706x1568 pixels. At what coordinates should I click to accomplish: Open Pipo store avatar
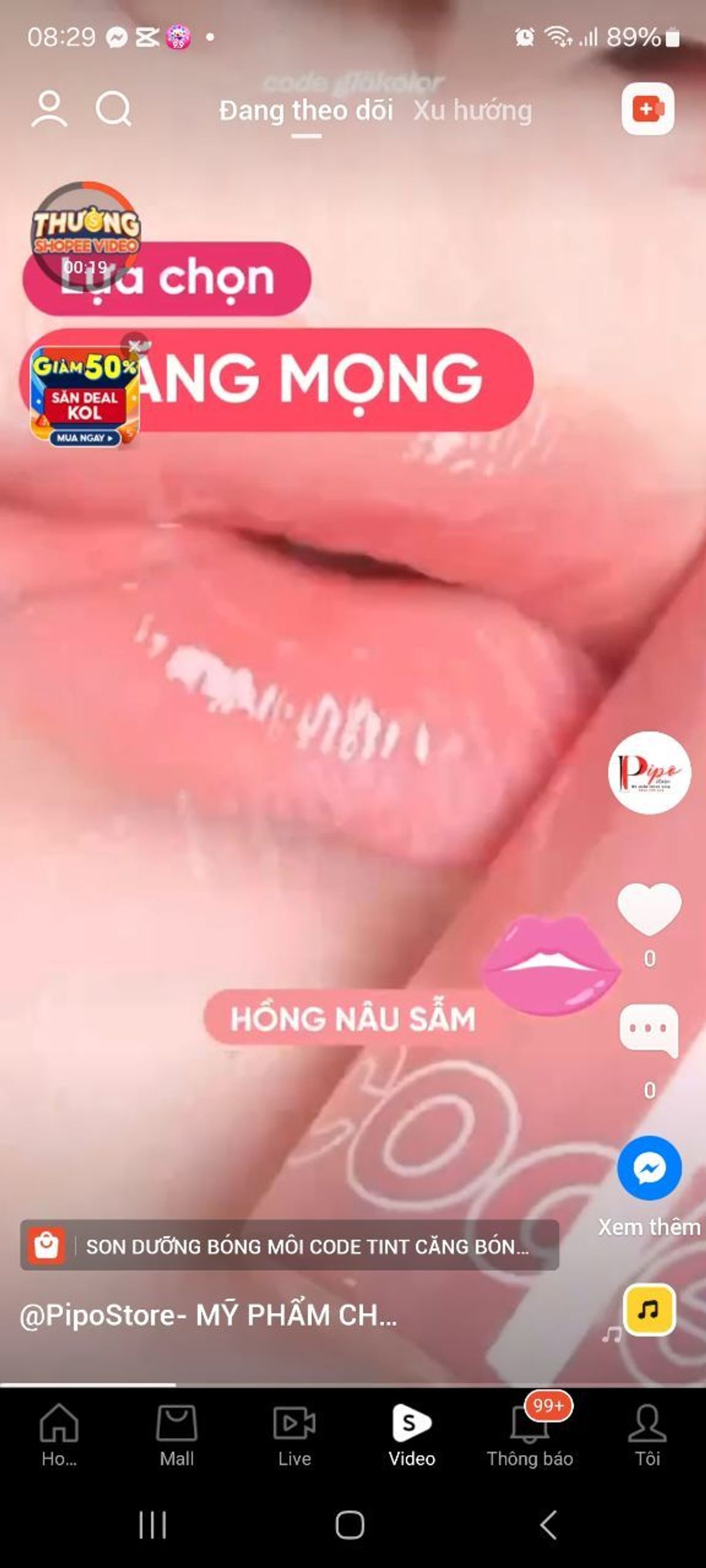tap(649, 772)
